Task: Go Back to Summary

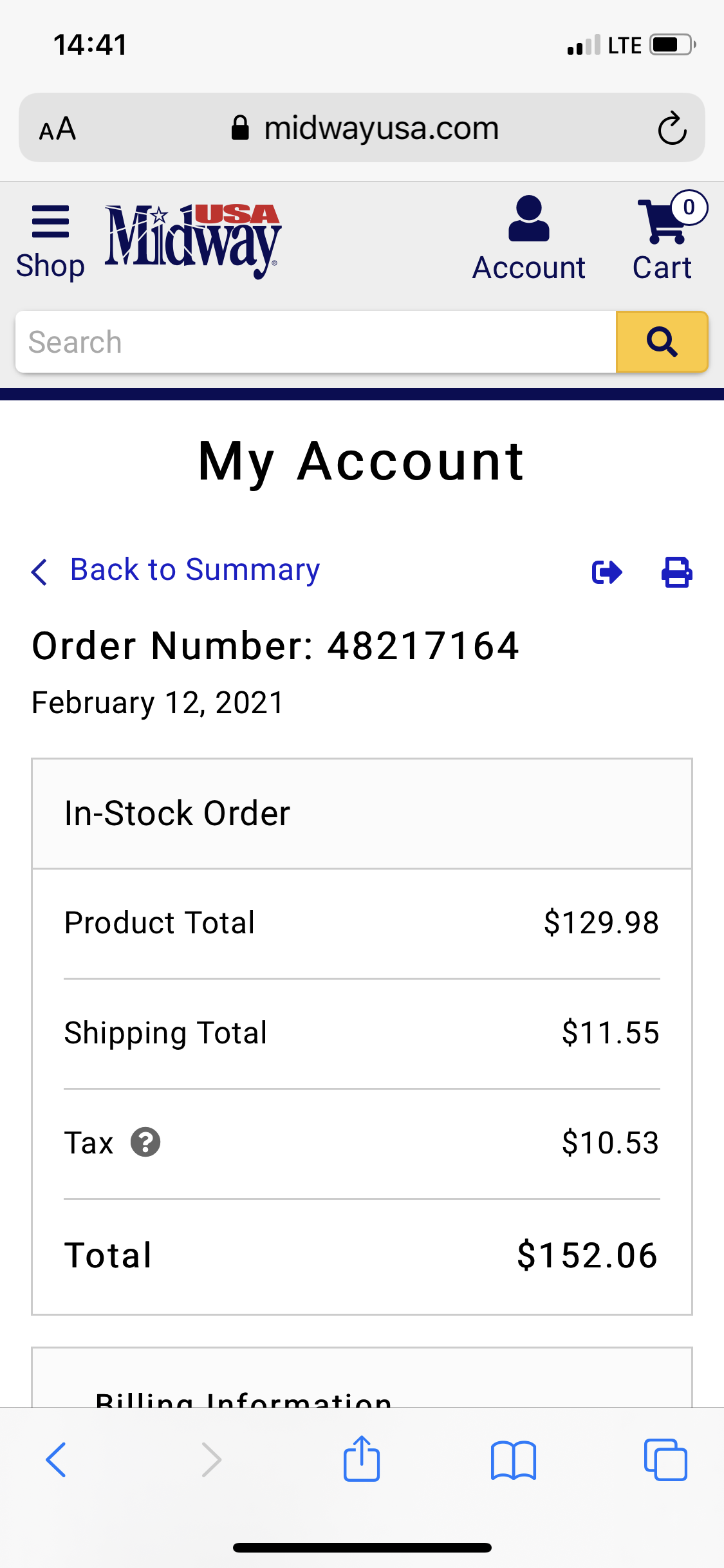Action: pyautogui.click(x=176, y=570)
